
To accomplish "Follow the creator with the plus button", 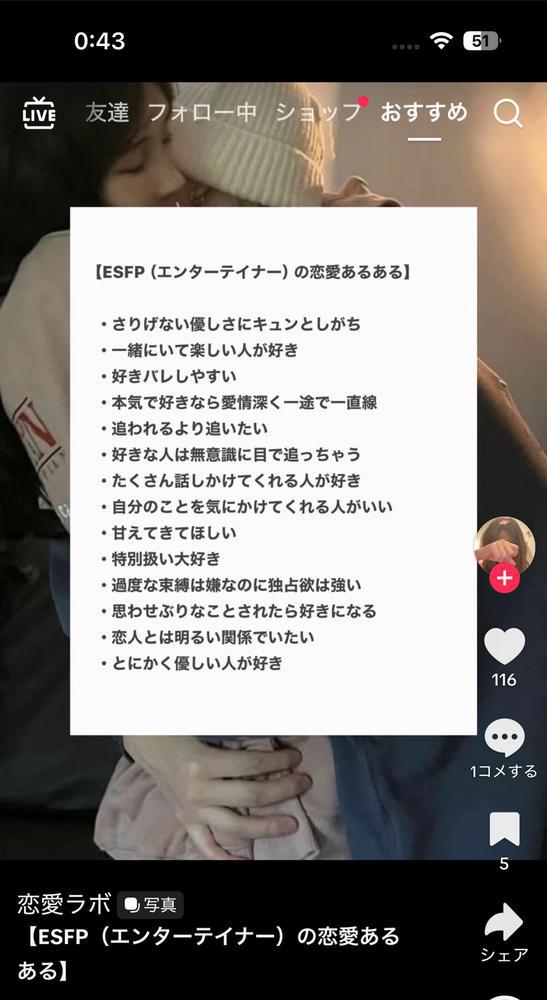I will 504,579.
